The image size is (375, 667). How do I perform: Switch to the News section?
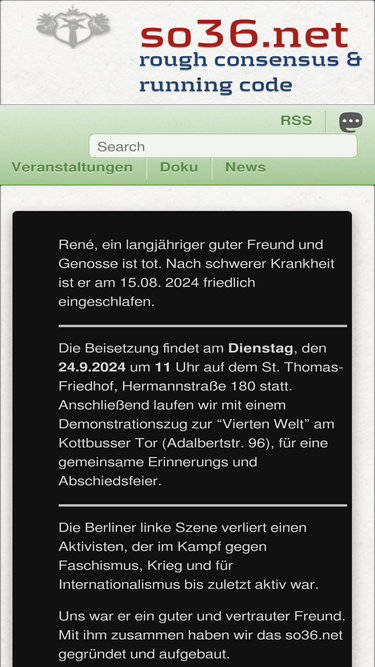pos(245,167)
